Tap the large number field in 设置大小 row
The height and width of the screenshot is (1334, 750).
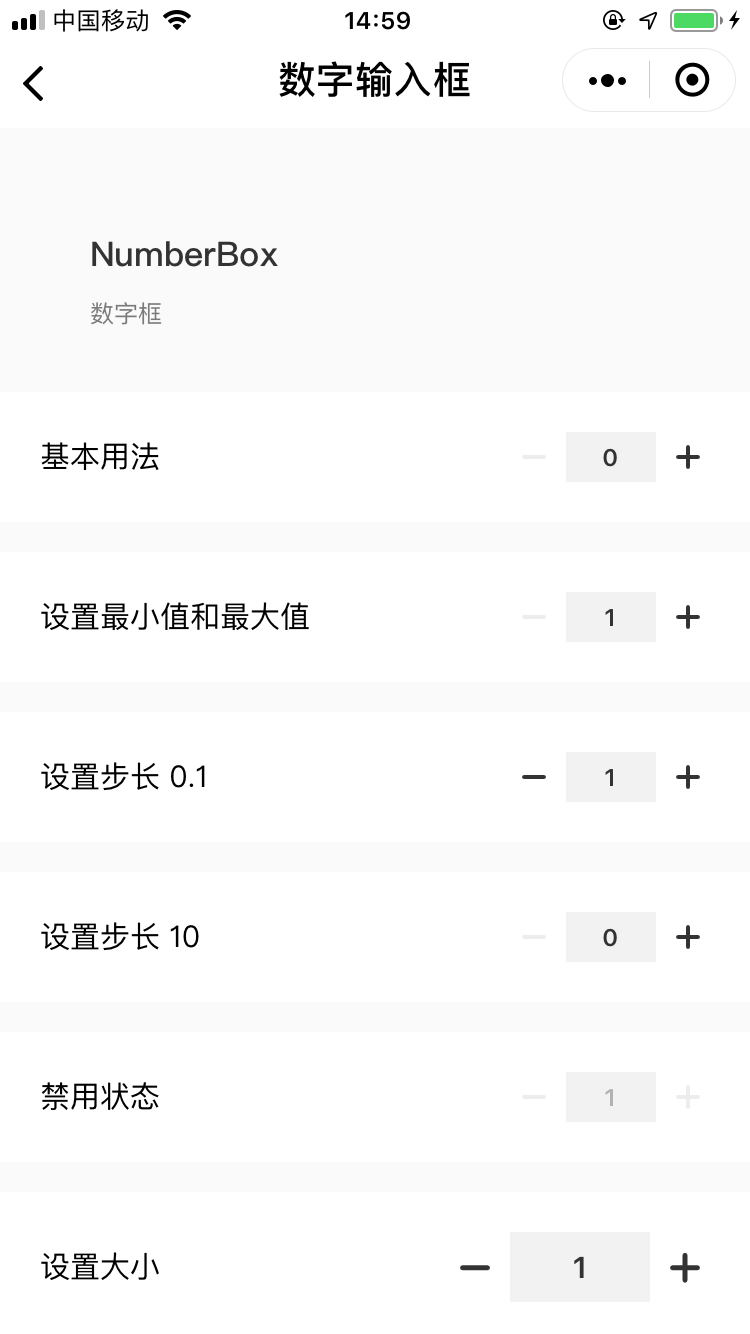[x=580, y=1267]
